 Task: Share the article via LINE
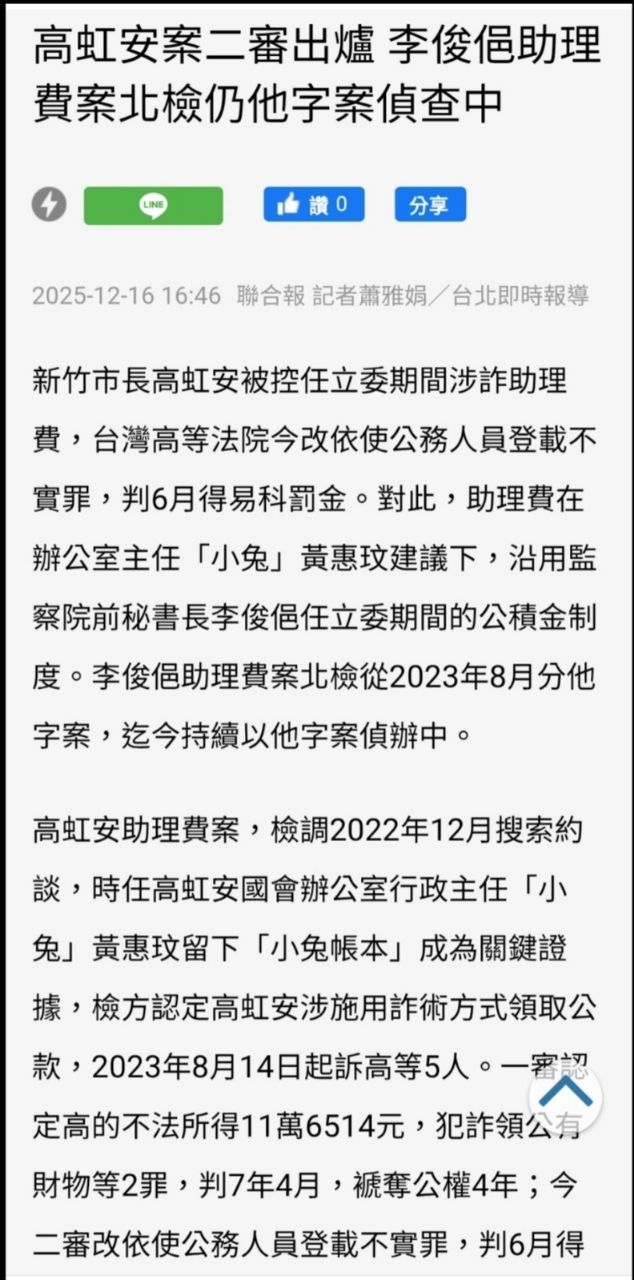tap(153, 205)
